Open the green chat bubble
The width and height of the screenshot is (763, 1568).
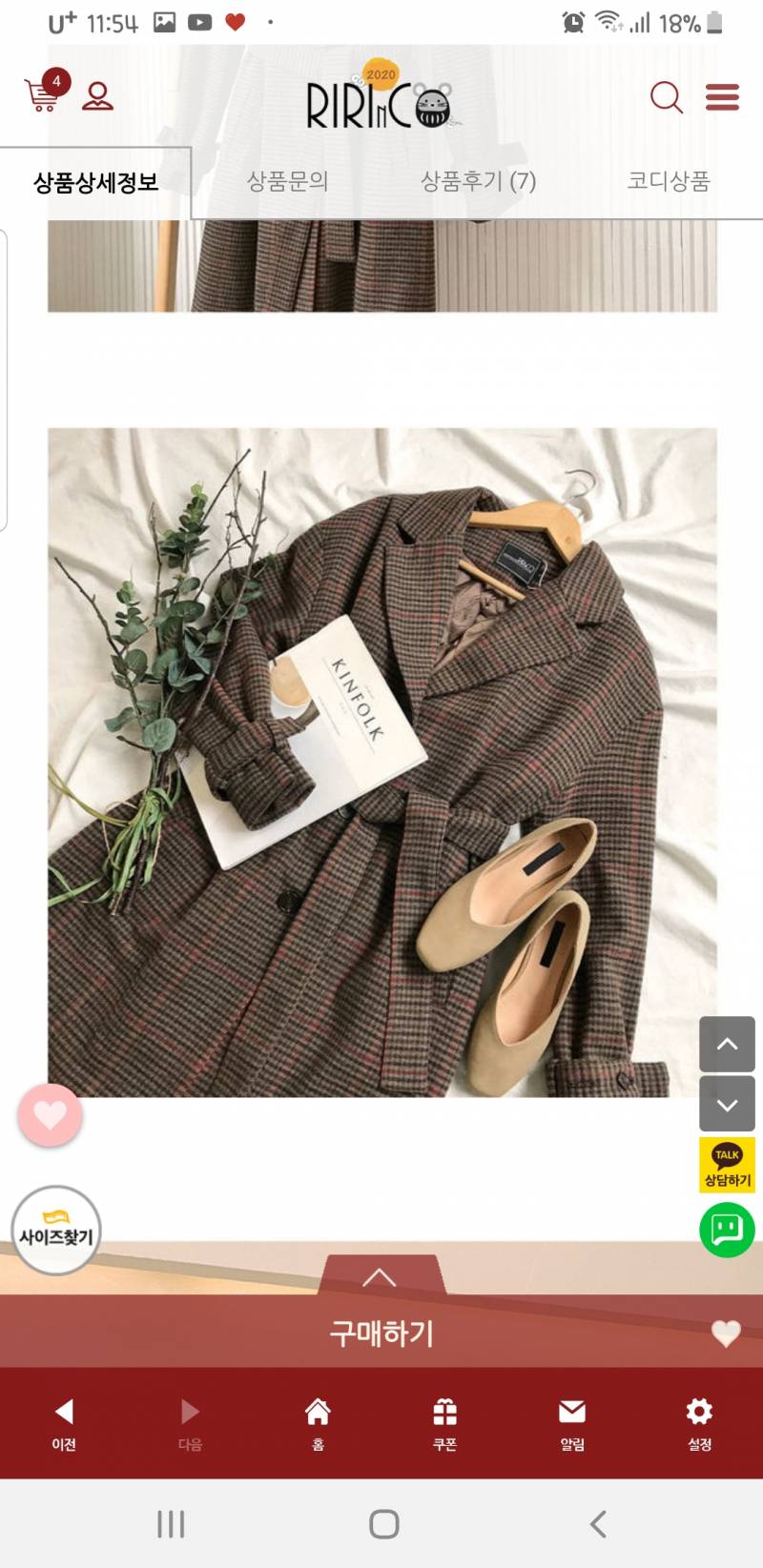[x=727, y=1230]
